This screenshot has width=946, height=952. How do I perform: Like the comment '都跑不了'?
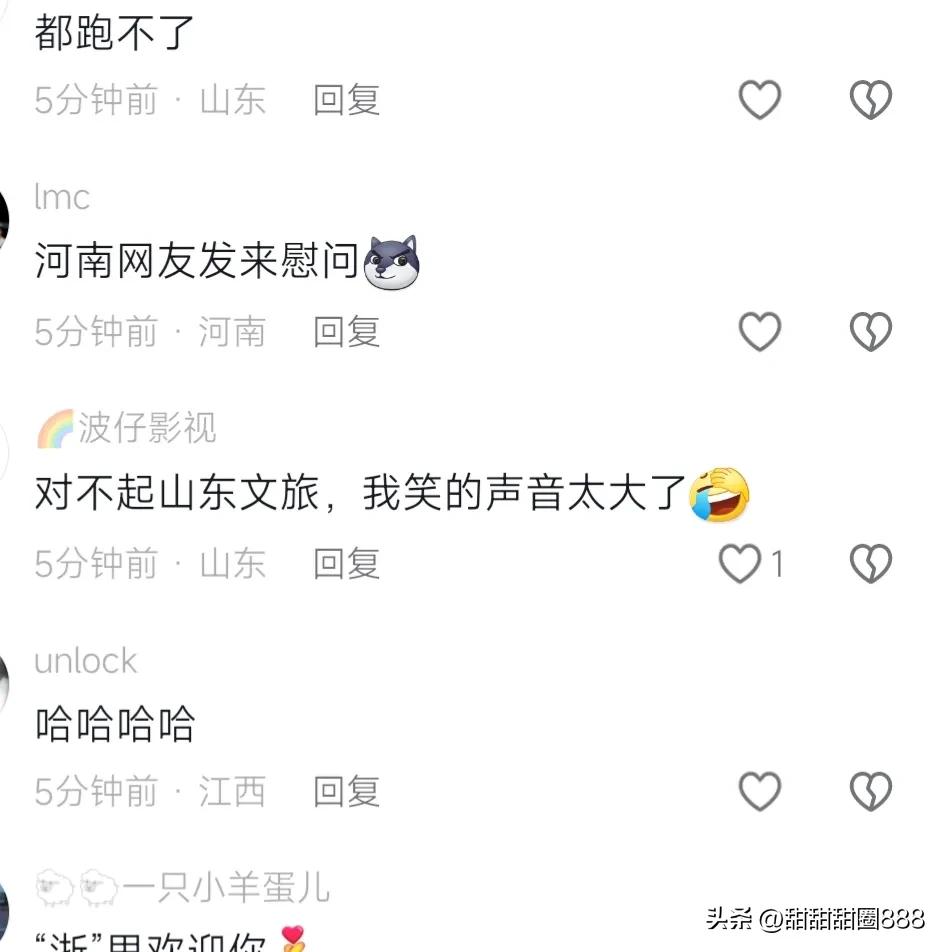click(x=759, y=100)
